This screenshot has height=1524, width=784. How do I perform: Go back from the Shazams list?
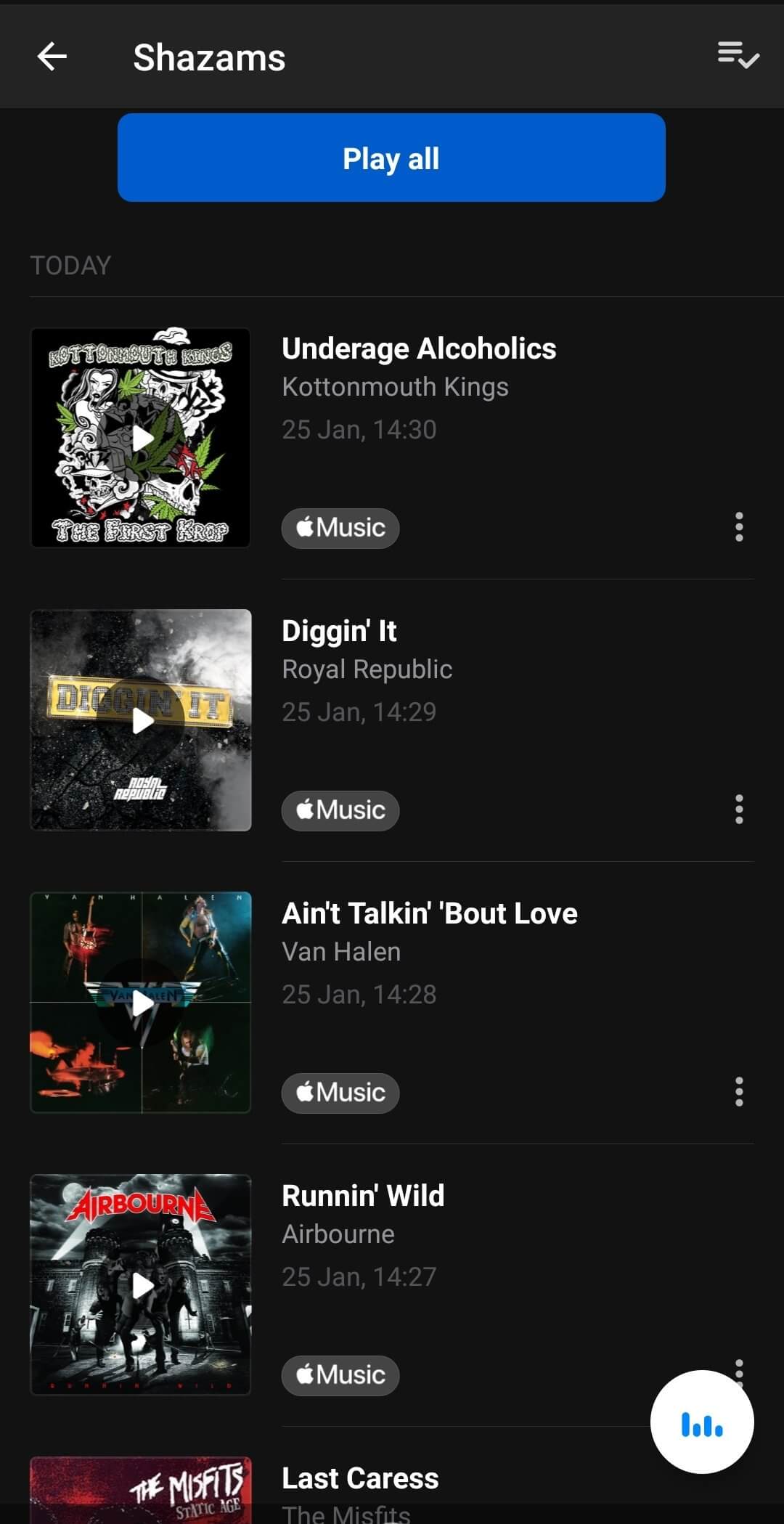[x=52, y=57]
